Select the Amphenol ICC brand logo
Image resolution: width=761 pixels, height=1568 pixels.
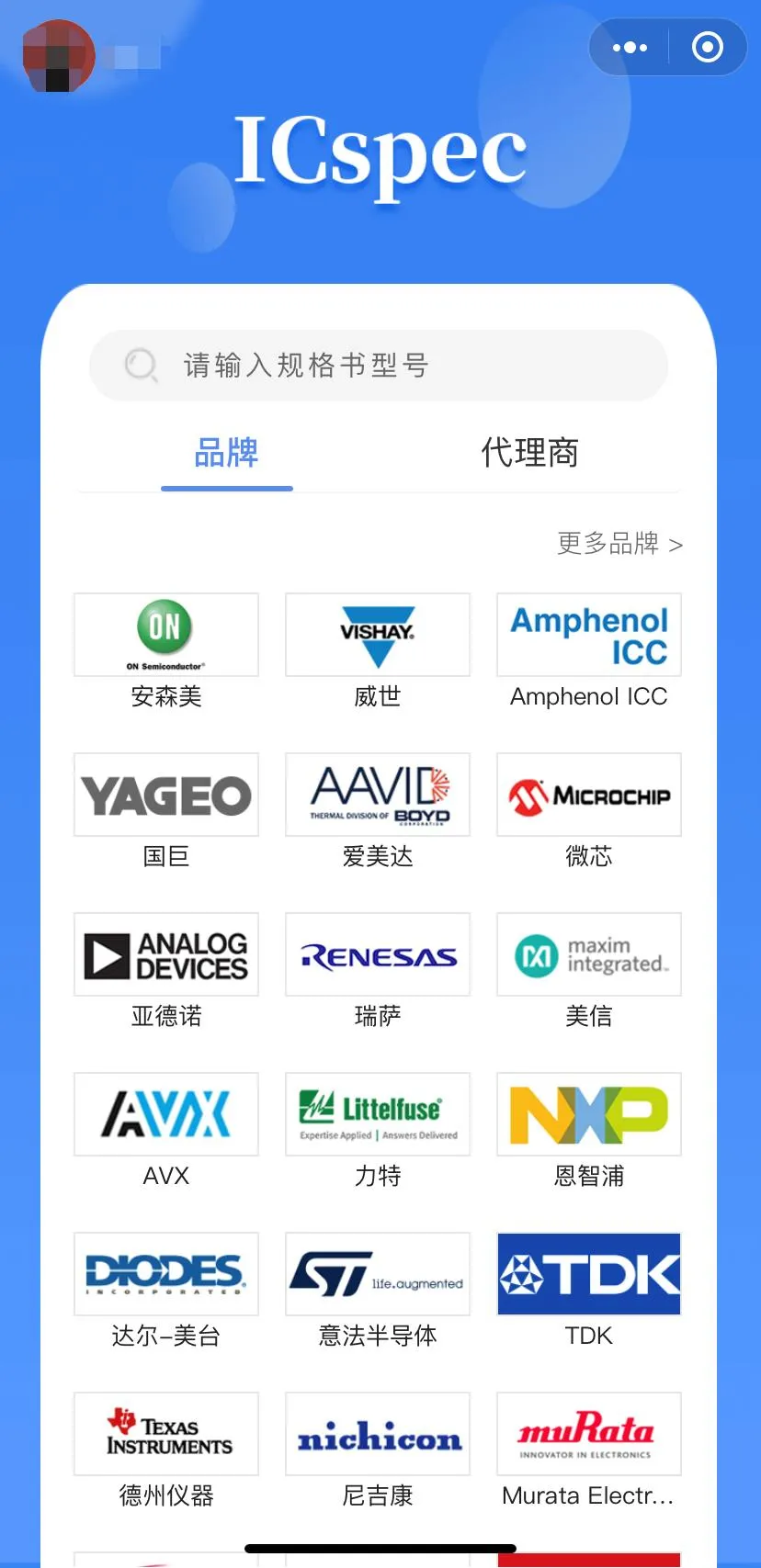pyautogui.click(x=588, y=635)
